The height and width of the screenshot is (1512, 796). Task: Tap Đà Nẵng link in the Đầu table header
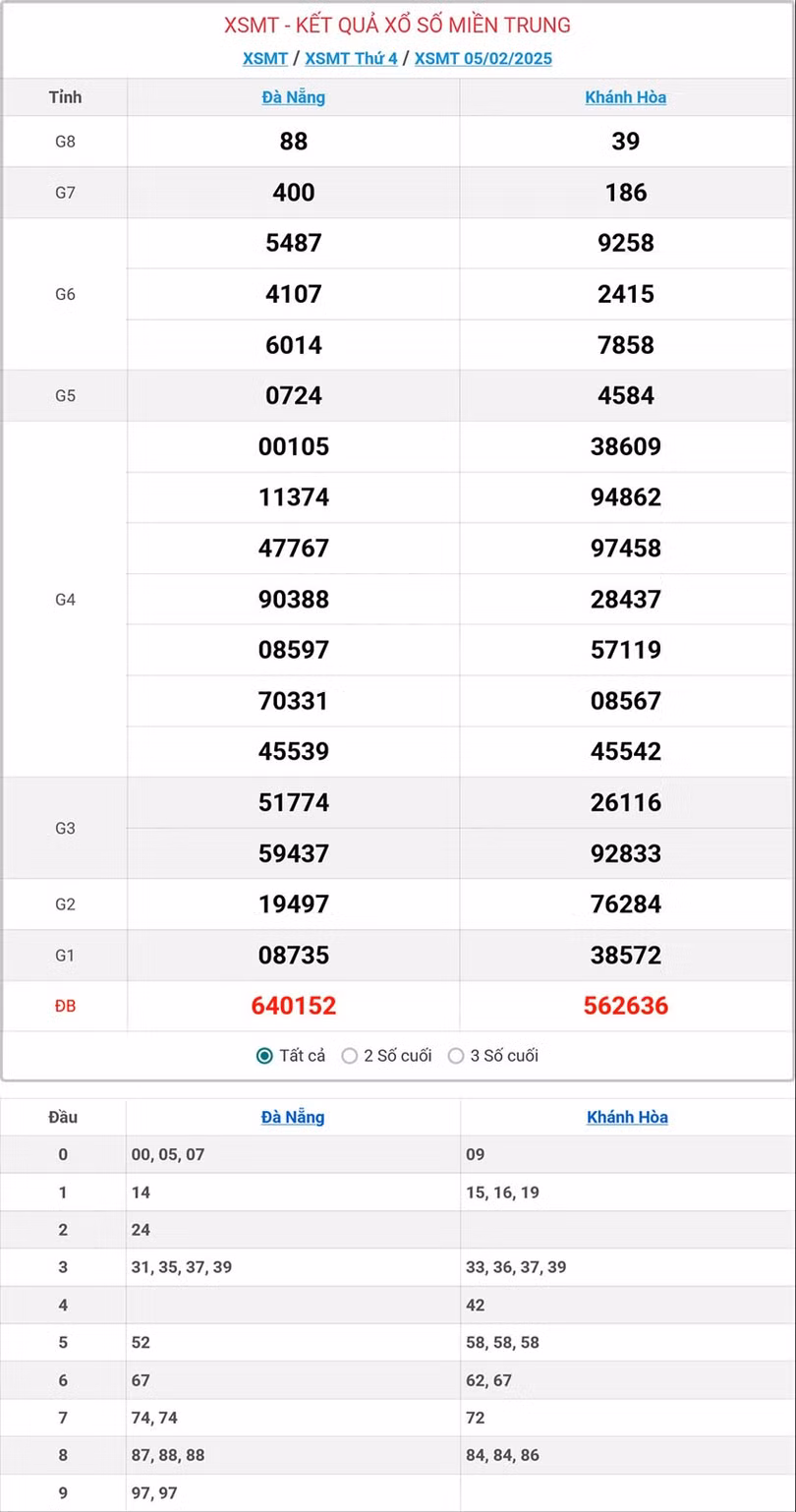(x=293, y=1117)
